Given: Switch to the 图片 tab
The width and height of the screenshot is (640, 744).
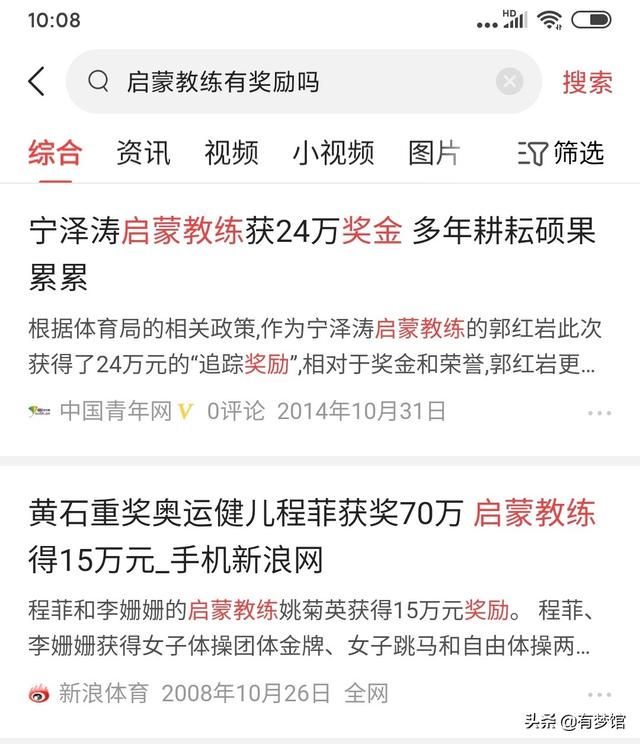Looking at the screenshot, I should [434, 153].
